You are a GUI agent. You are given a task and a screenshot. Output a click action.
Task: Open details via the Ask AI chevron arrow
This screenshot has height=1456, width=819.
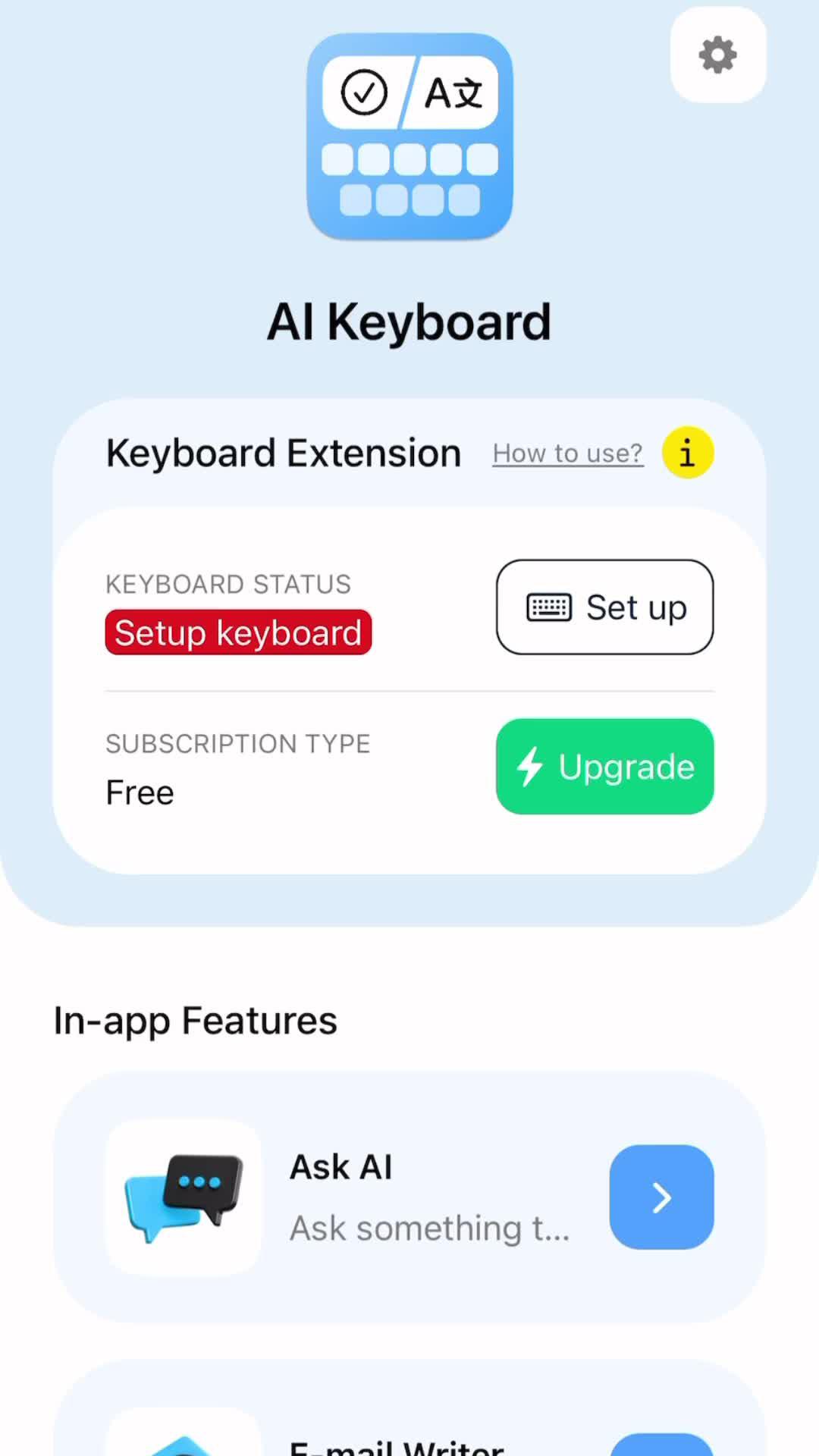pos(661,1197)
